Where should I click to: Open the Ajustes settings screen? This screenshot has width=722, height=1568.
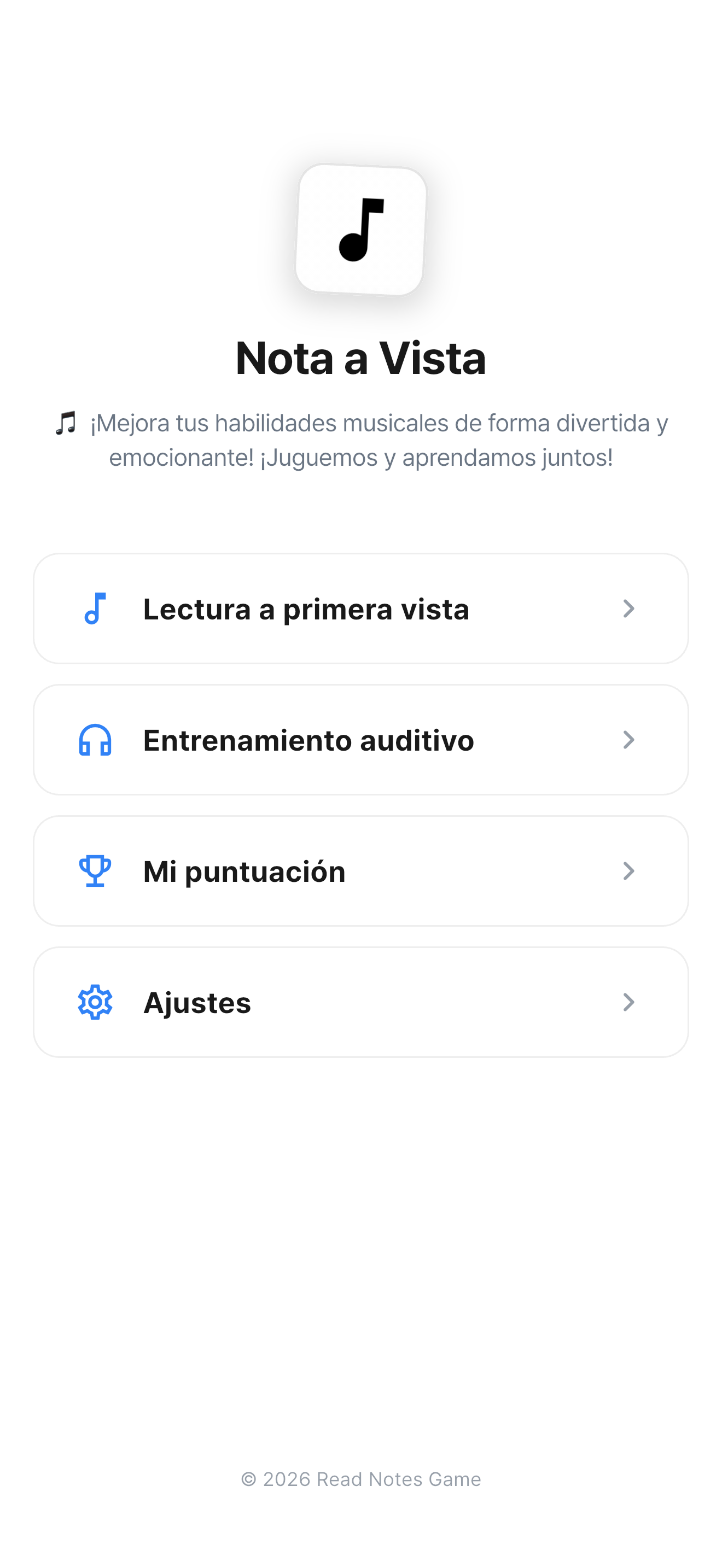click(361, 1003)
